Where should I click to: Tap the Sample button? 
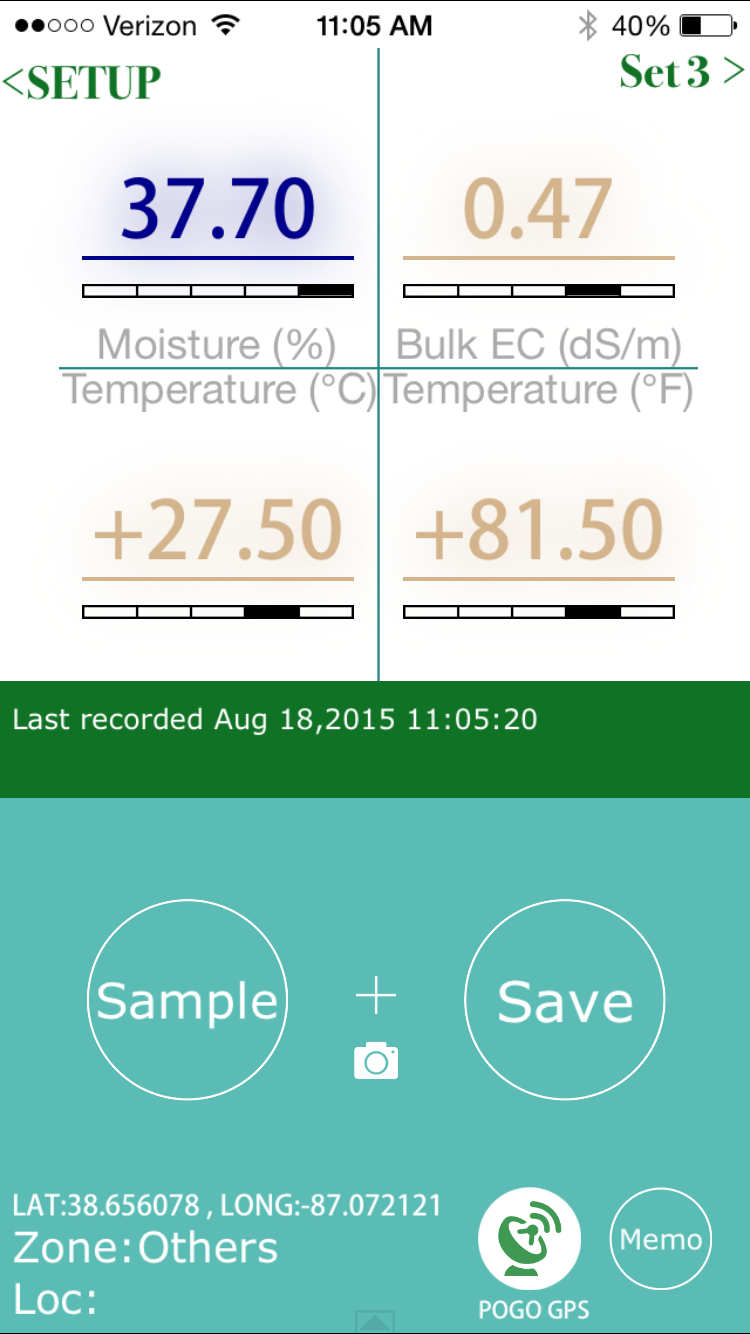187,1001
